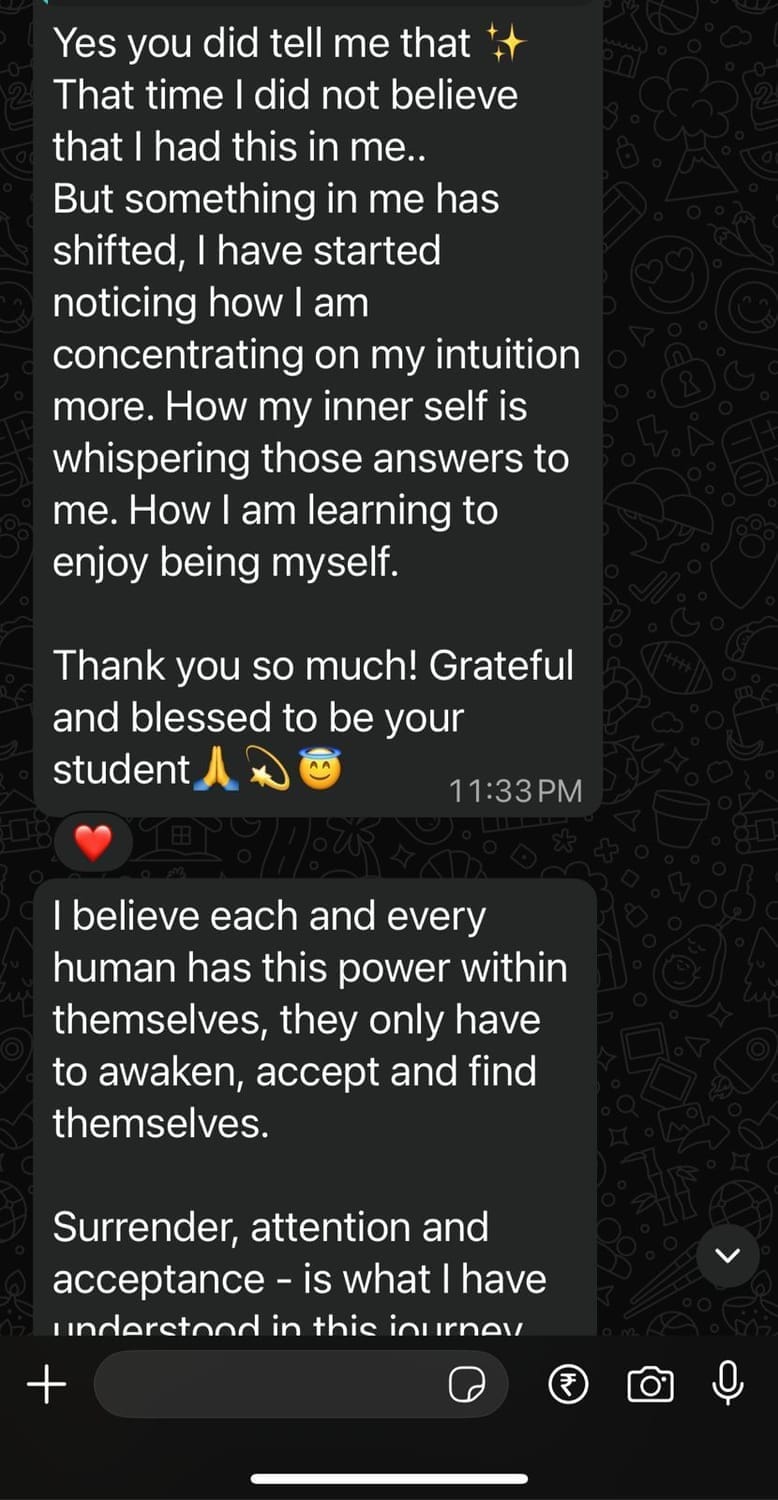Open the red heart reaction
778x1500 pixels.
pos(93,845)
